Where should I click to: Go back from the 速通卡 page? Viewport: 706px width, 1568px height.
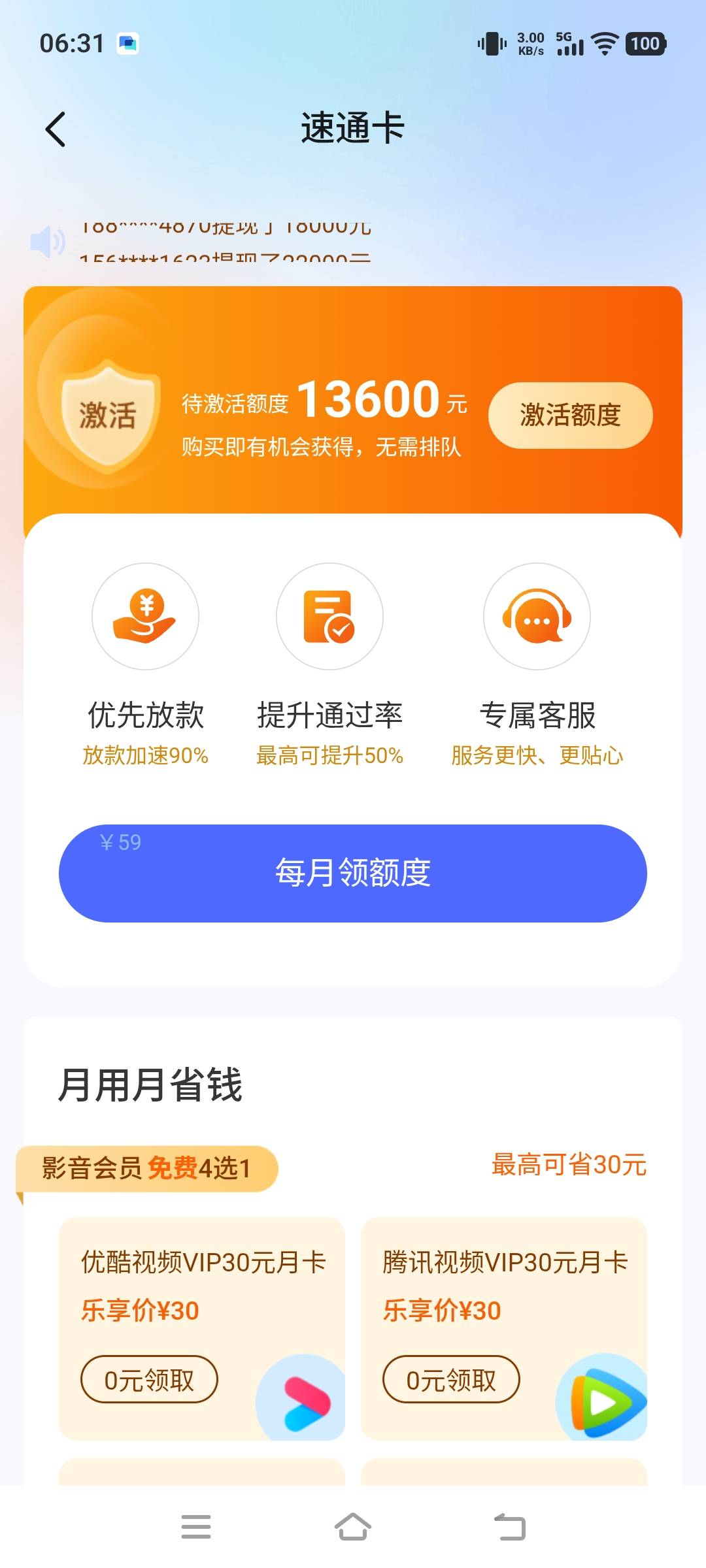(56, 129)
